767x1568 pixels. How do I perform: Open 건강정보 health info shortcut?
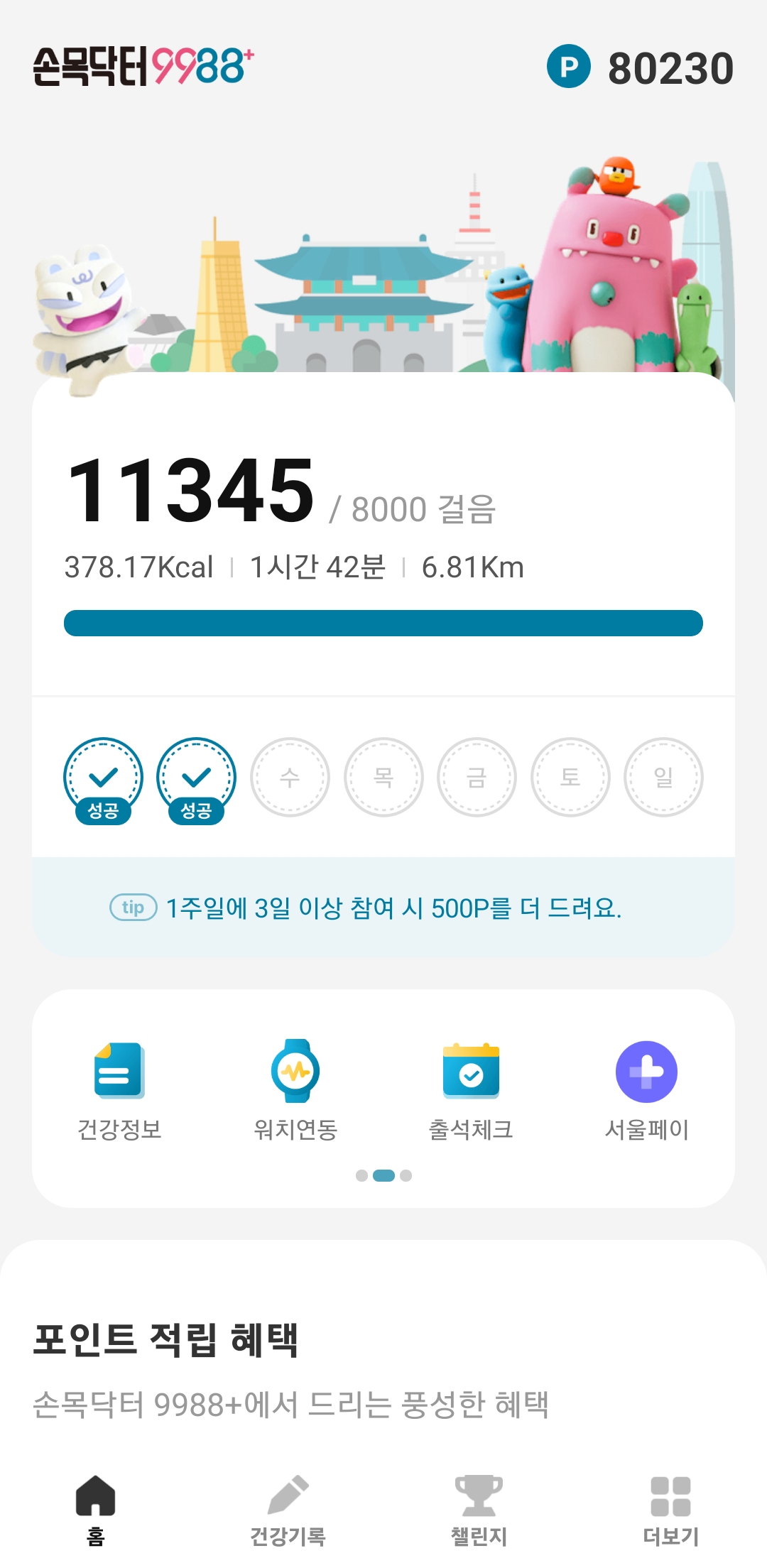tap(119, 1091)
